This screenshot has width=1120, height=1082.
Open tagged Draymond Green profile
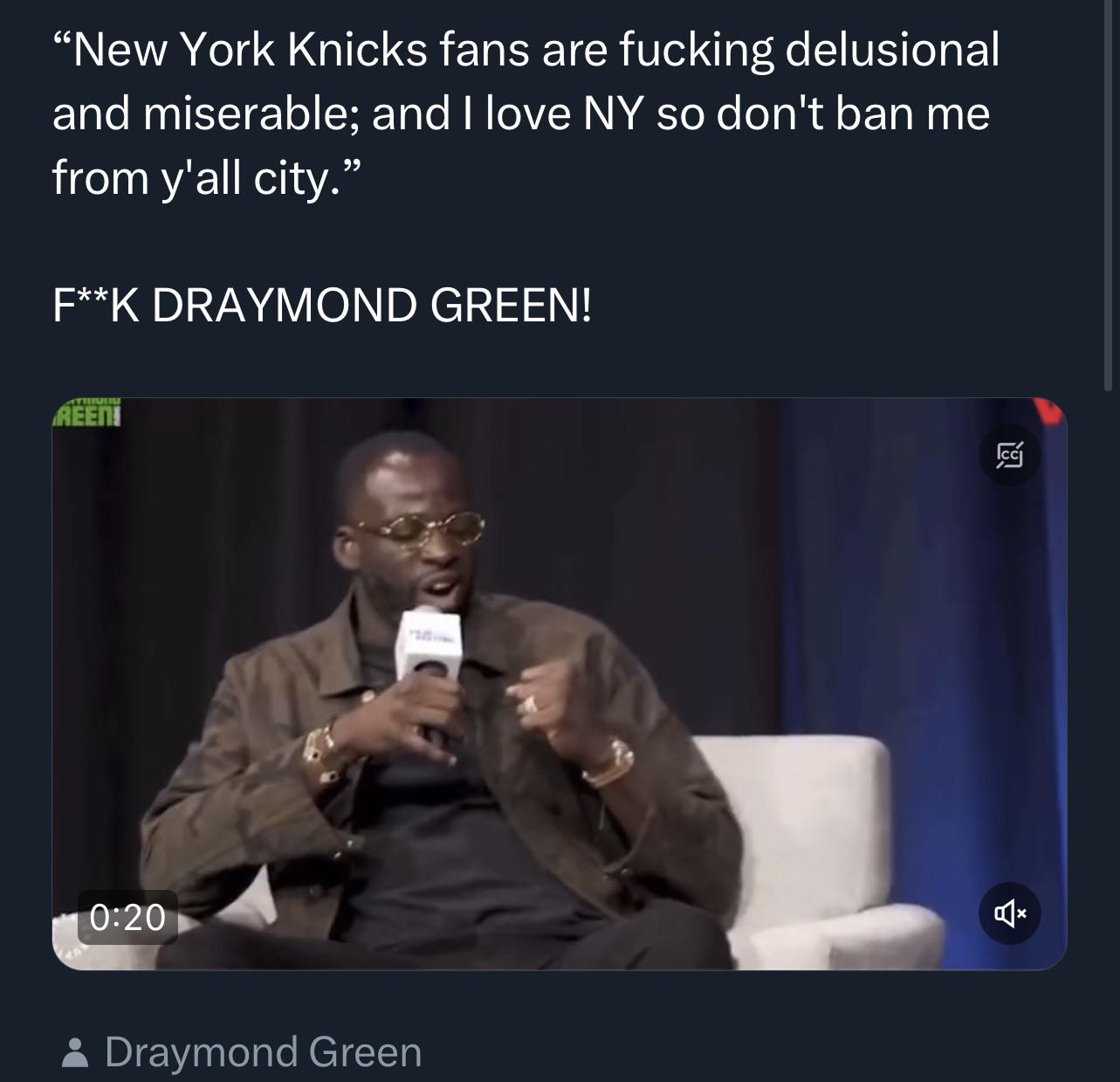[x=262, y=1051]
